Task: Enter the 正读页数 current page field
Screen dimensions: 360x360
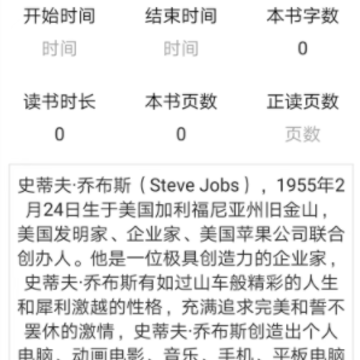Action: 302,134
